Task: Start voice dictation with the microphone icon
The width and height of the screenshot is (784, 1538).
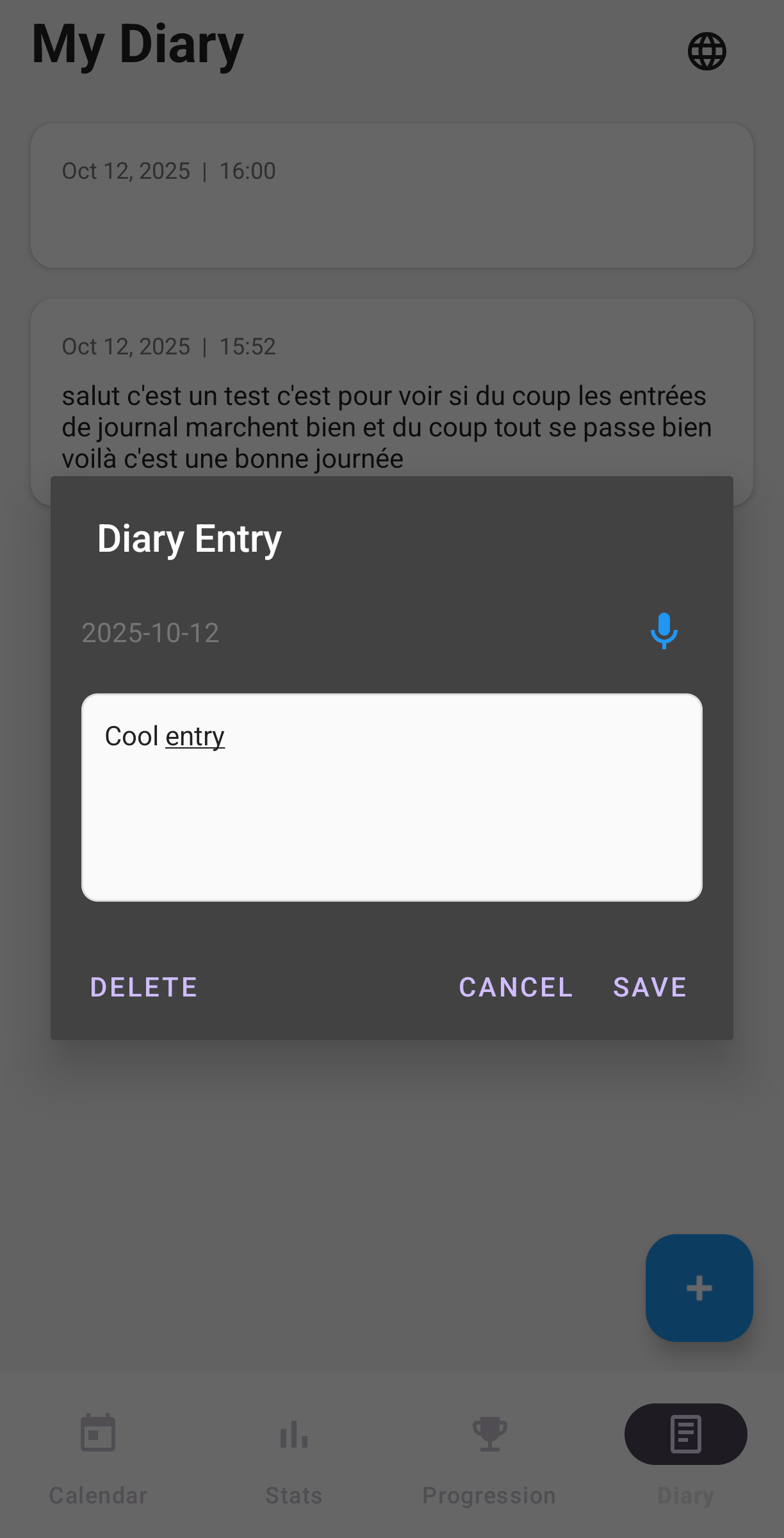Action: pyautogui.click(x=664, y=631)
